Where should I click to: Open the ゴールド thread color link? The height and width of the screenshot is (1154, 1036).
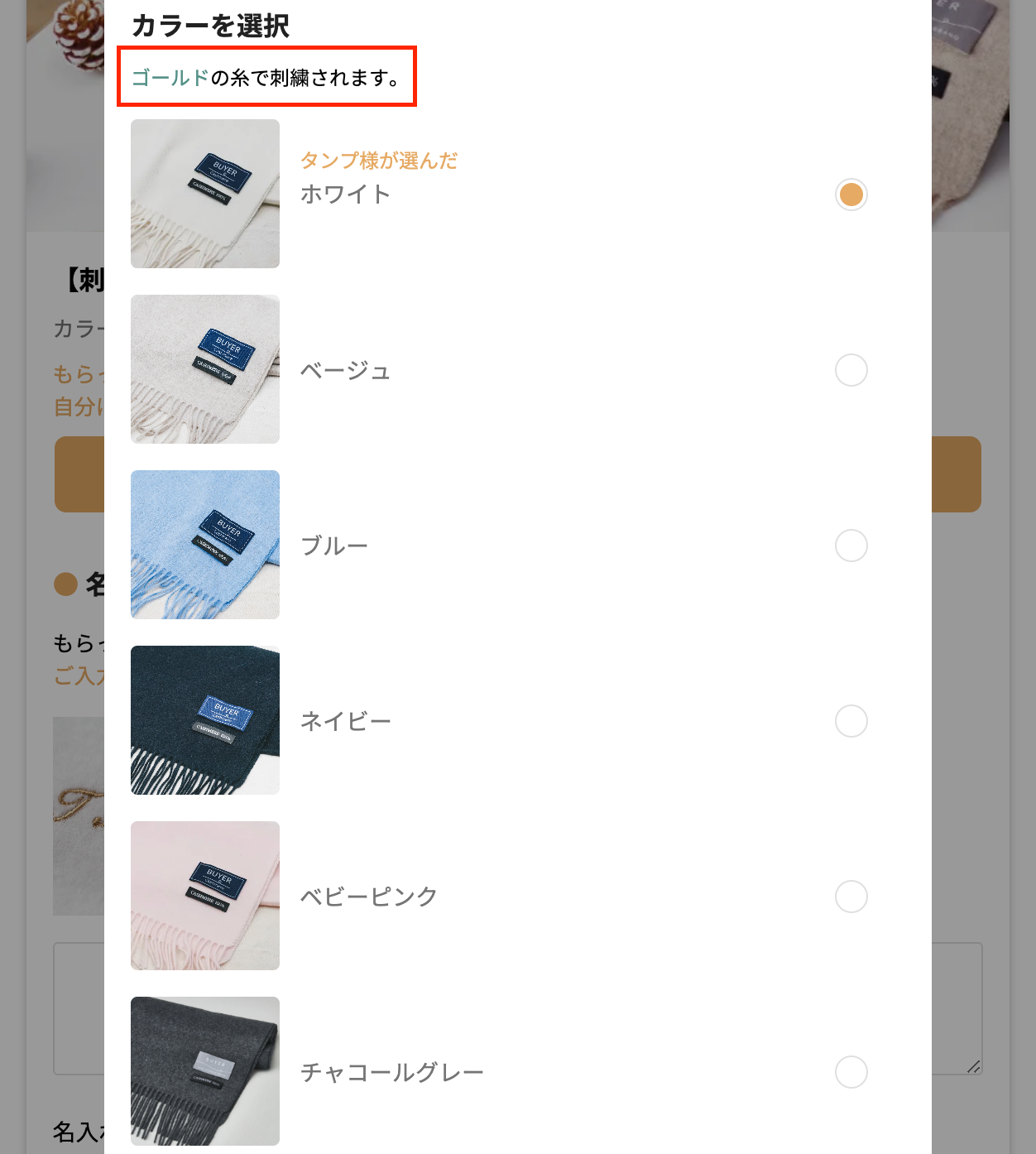(x=170, y=77)
